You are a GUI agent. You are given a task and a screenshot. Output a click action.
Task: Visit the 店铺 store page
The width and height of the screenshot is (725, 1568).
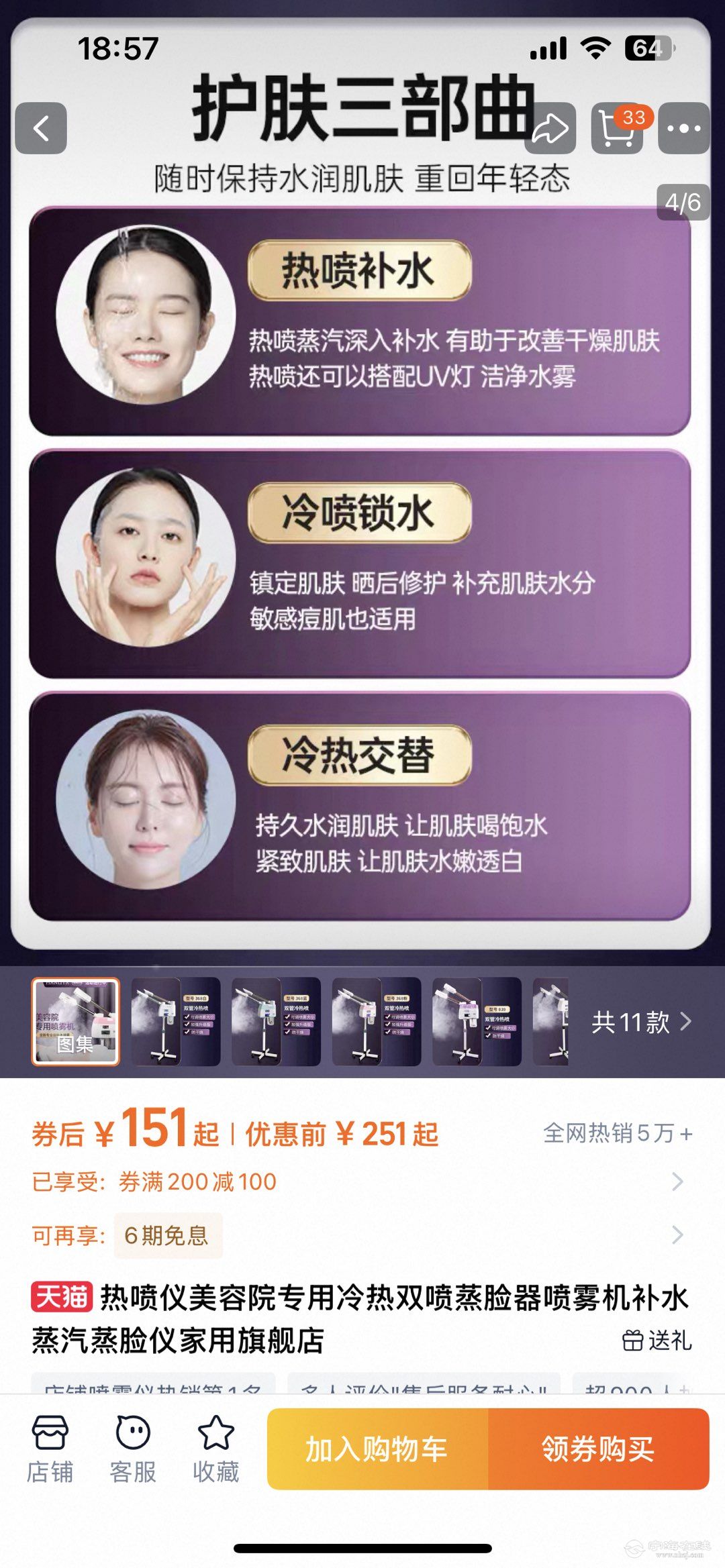(x=50, y=1449)
